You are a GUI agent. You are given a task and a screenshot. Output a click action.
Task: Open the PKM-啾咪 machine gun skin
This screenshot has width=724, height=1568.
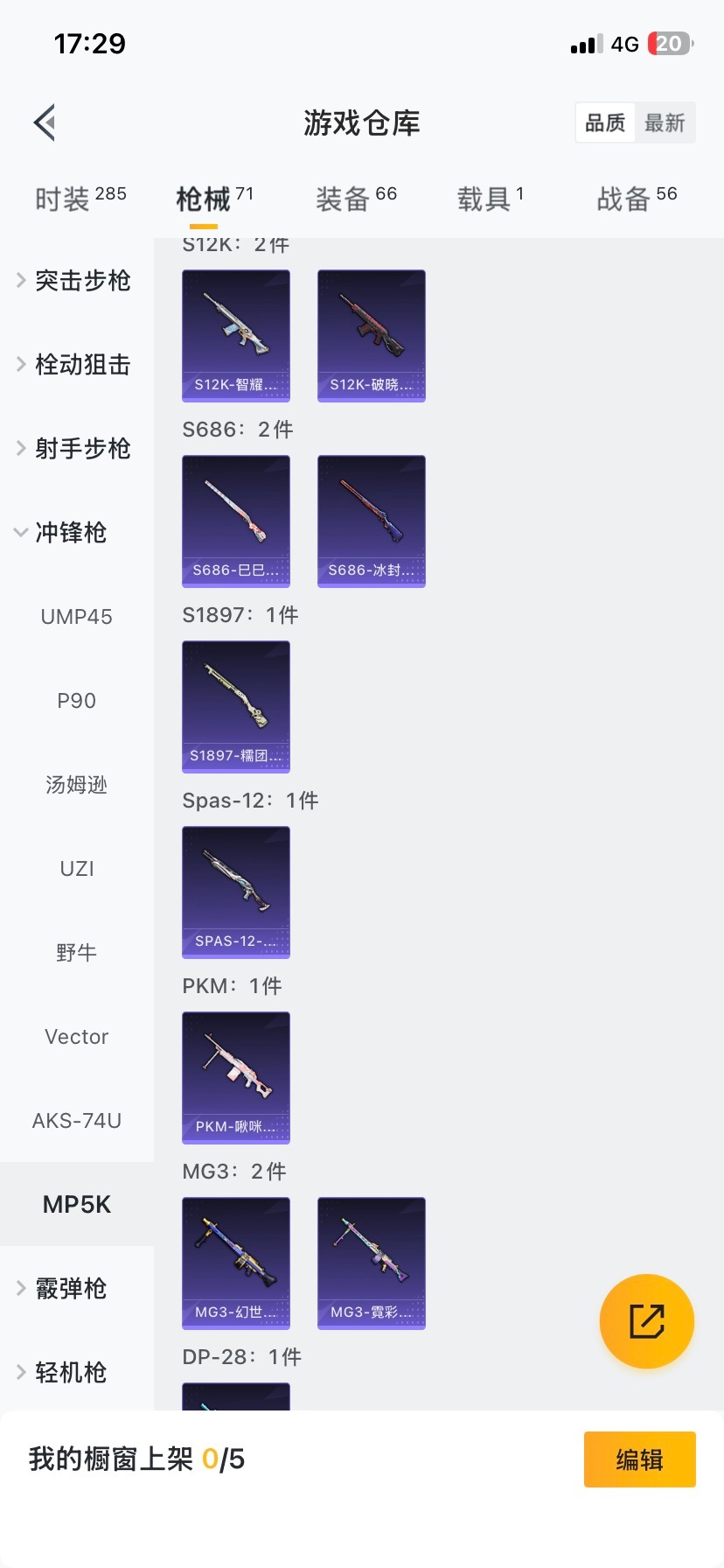(x=235, y=1077)
